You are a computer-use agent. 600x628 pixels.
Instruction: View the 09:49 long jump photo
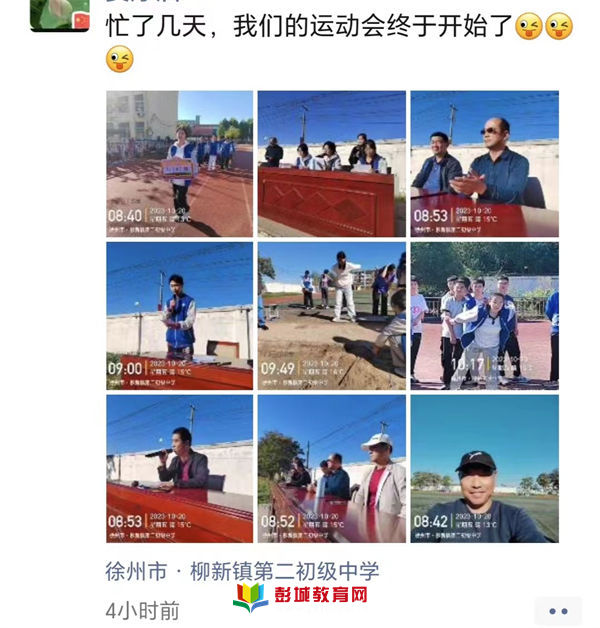[x=332, y=315]
